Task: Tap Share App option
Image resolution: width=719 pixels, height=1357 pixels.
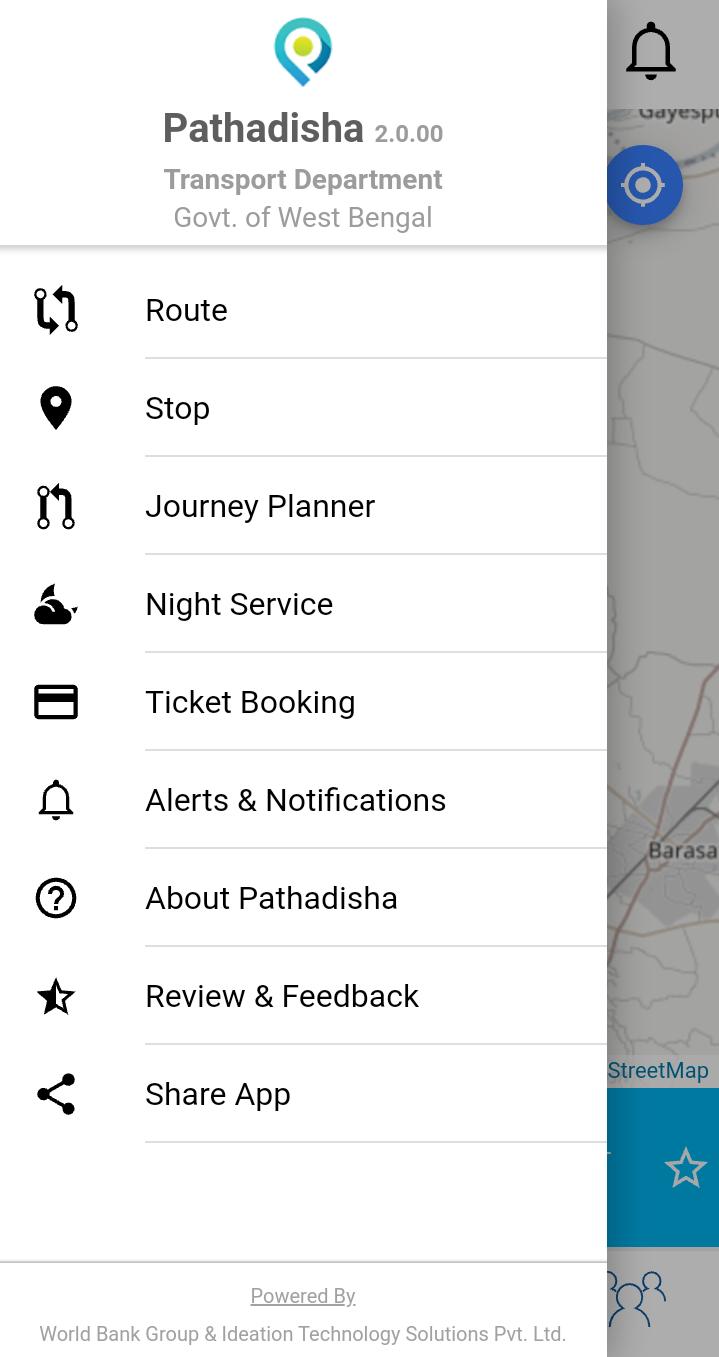Action: pyautogui.click(x=218, y=1094)
